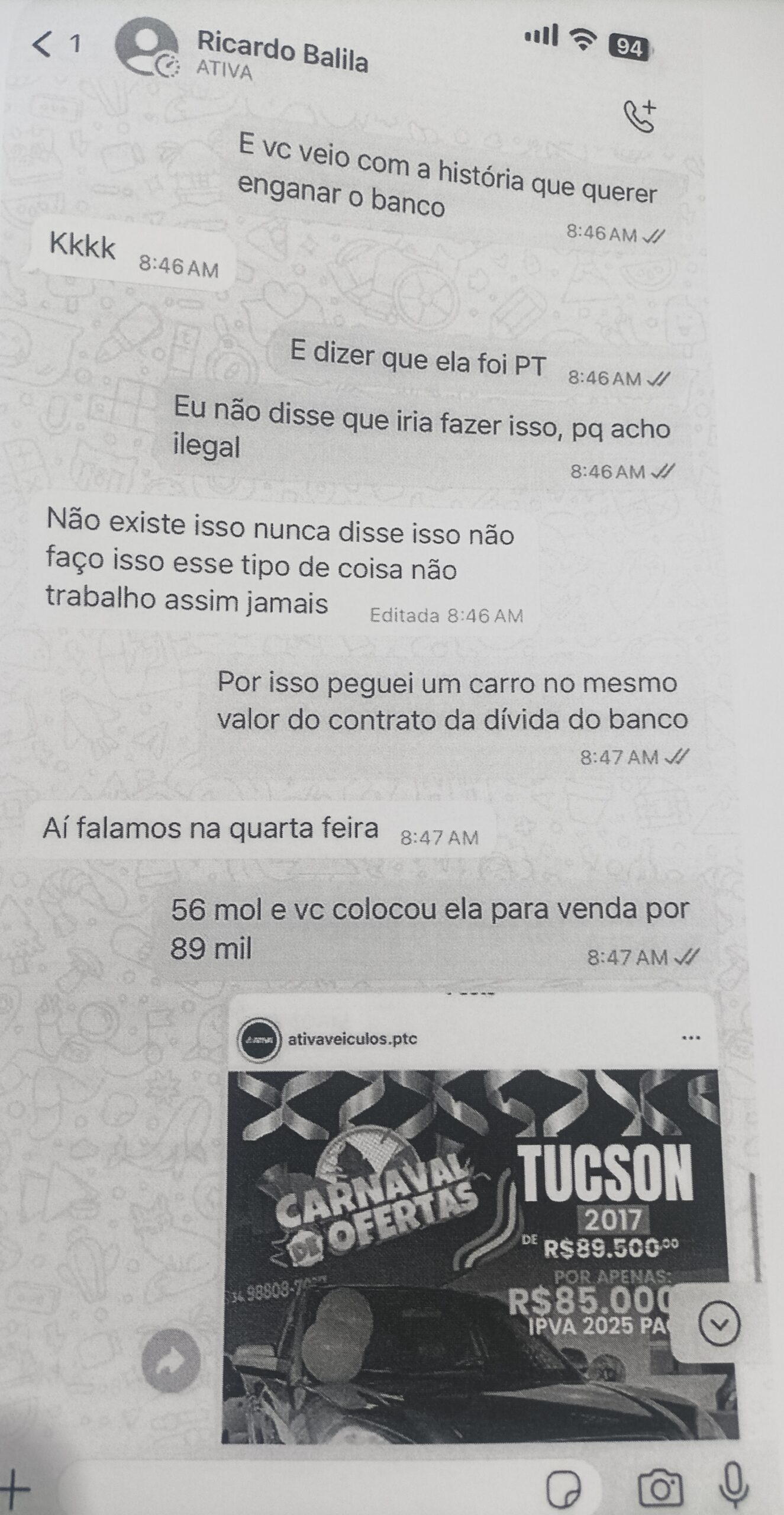
Task: Focus the message text field
Action: point(296,1485)
